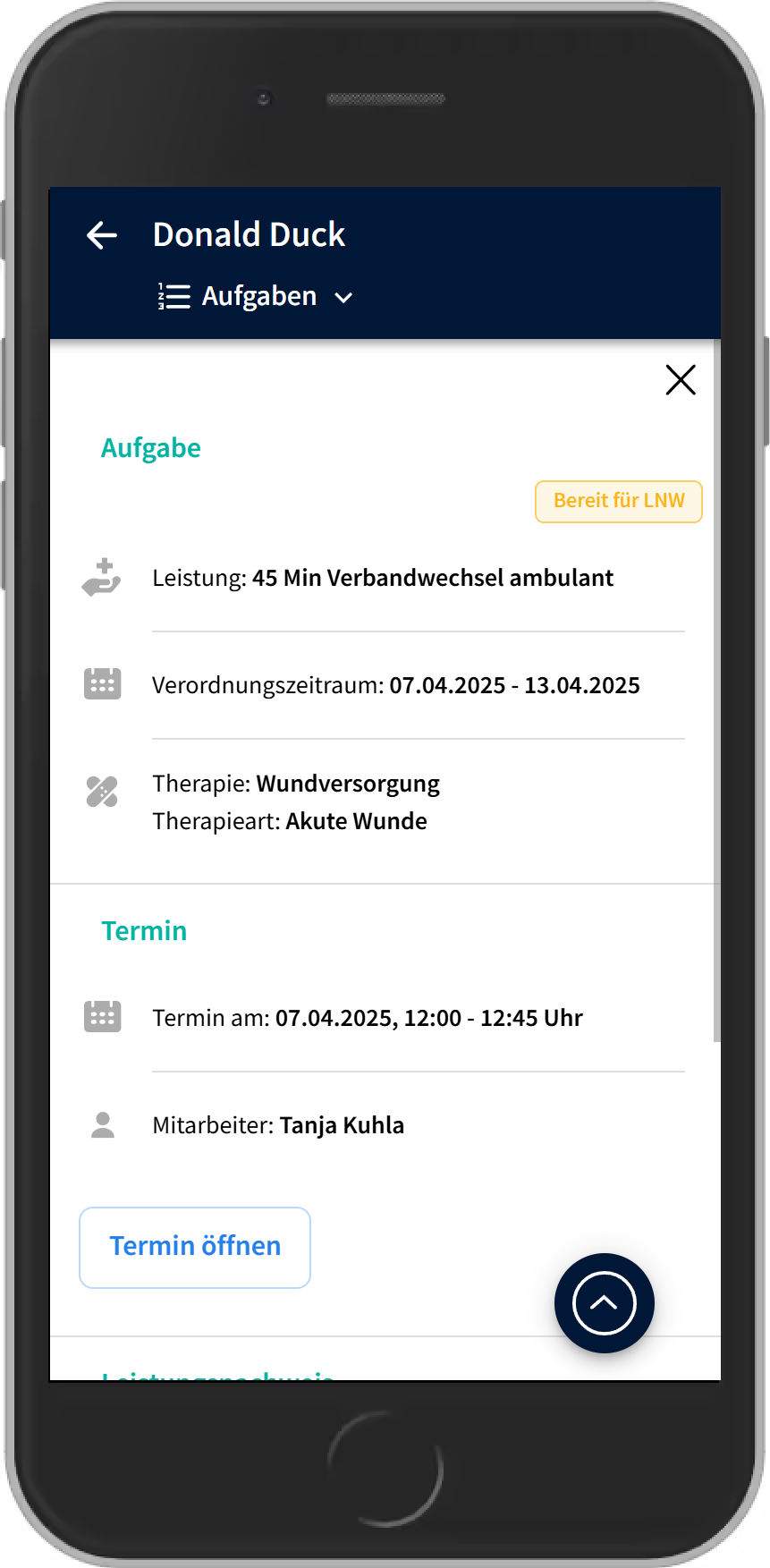Tap the round up-arrow floating button
Viewport: 770px width, 1568px height.
[604, 1303]
